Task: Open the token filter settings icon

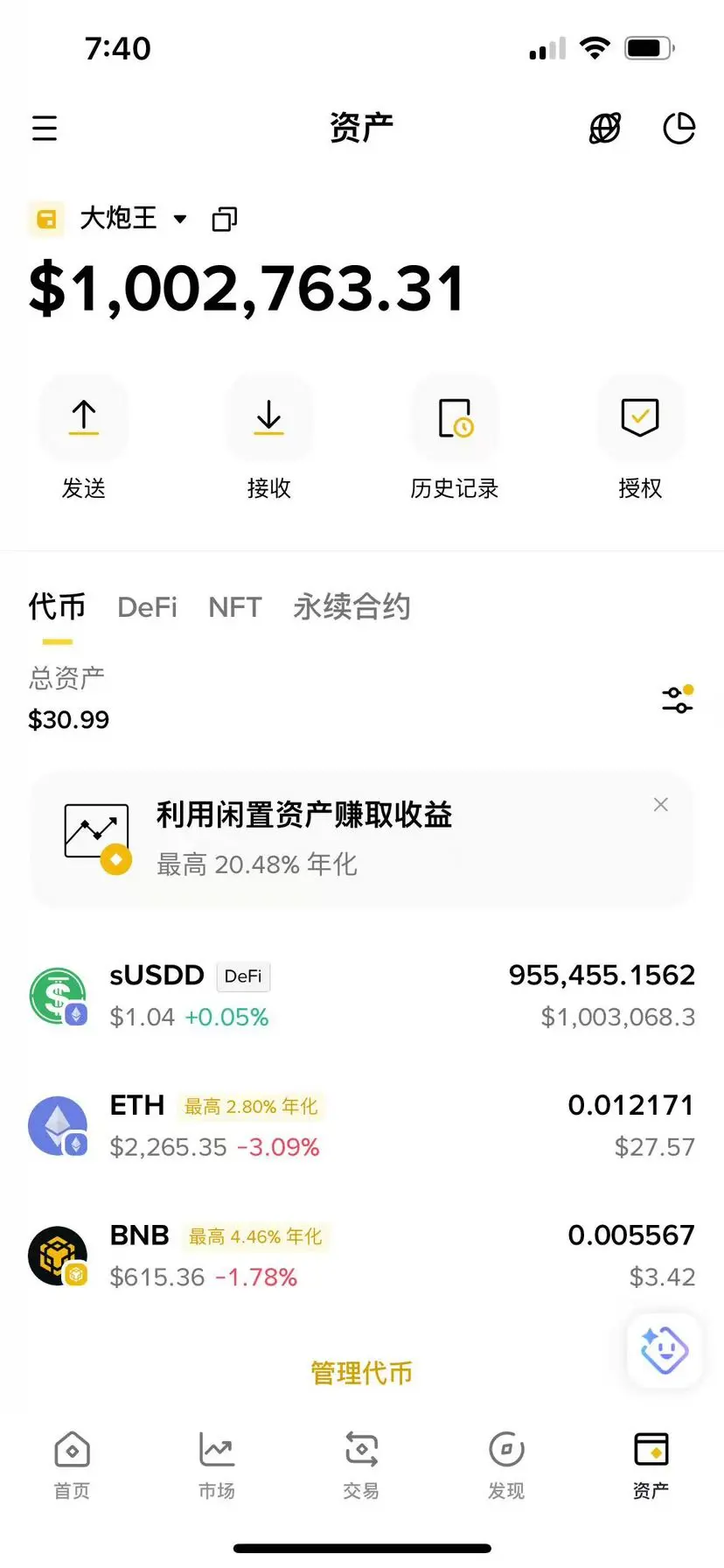Action: (678, 699)
